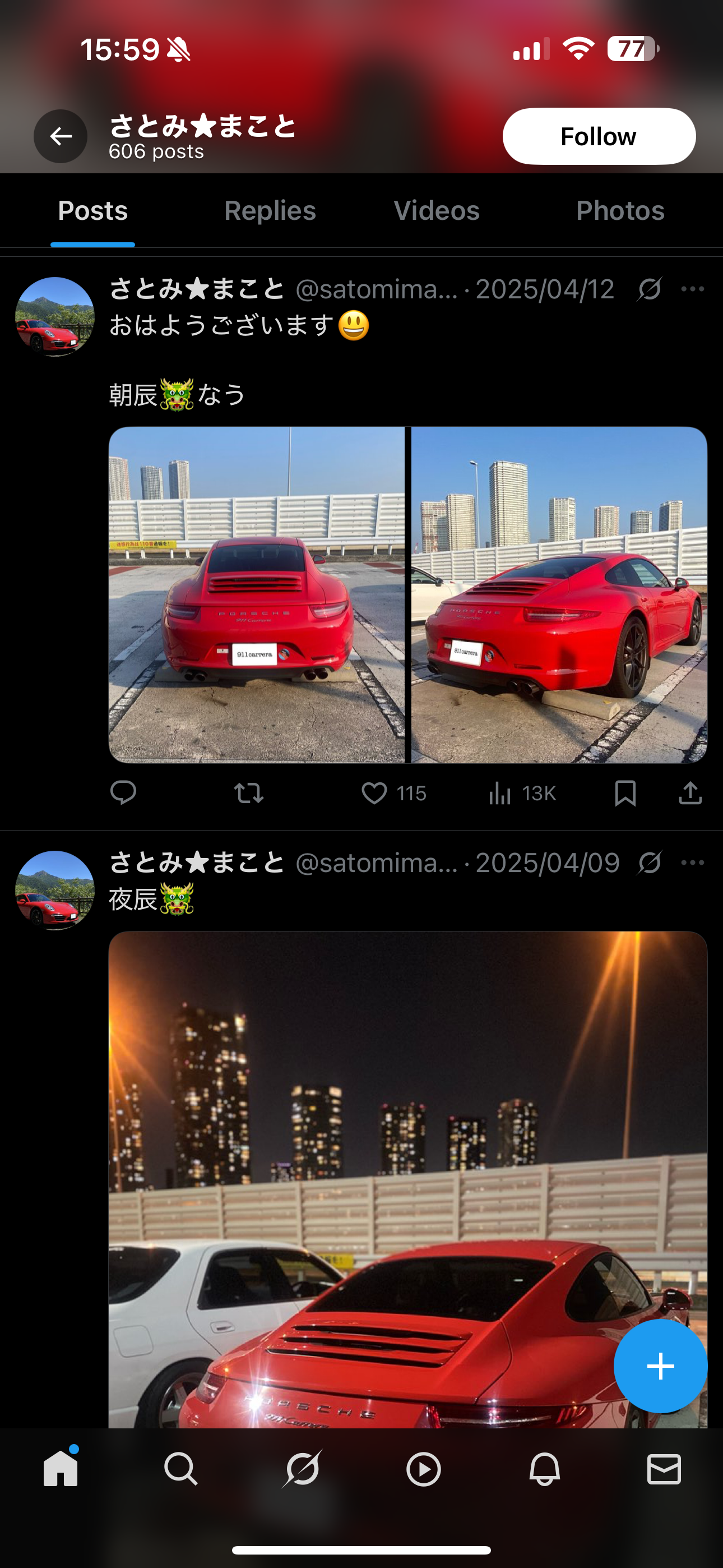Open the Search tab in bottom bar

(x=180, y=1469)
